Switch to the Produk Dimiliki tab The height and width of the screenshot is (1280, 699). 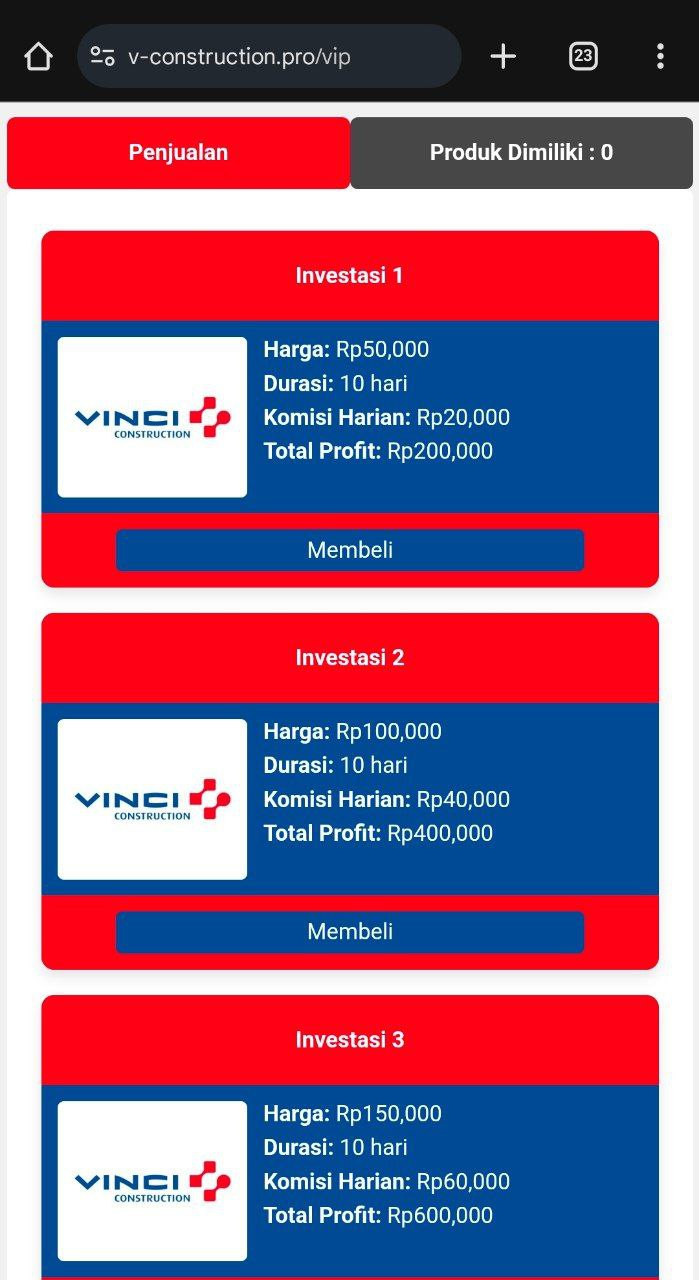click(x=521, y=153)
